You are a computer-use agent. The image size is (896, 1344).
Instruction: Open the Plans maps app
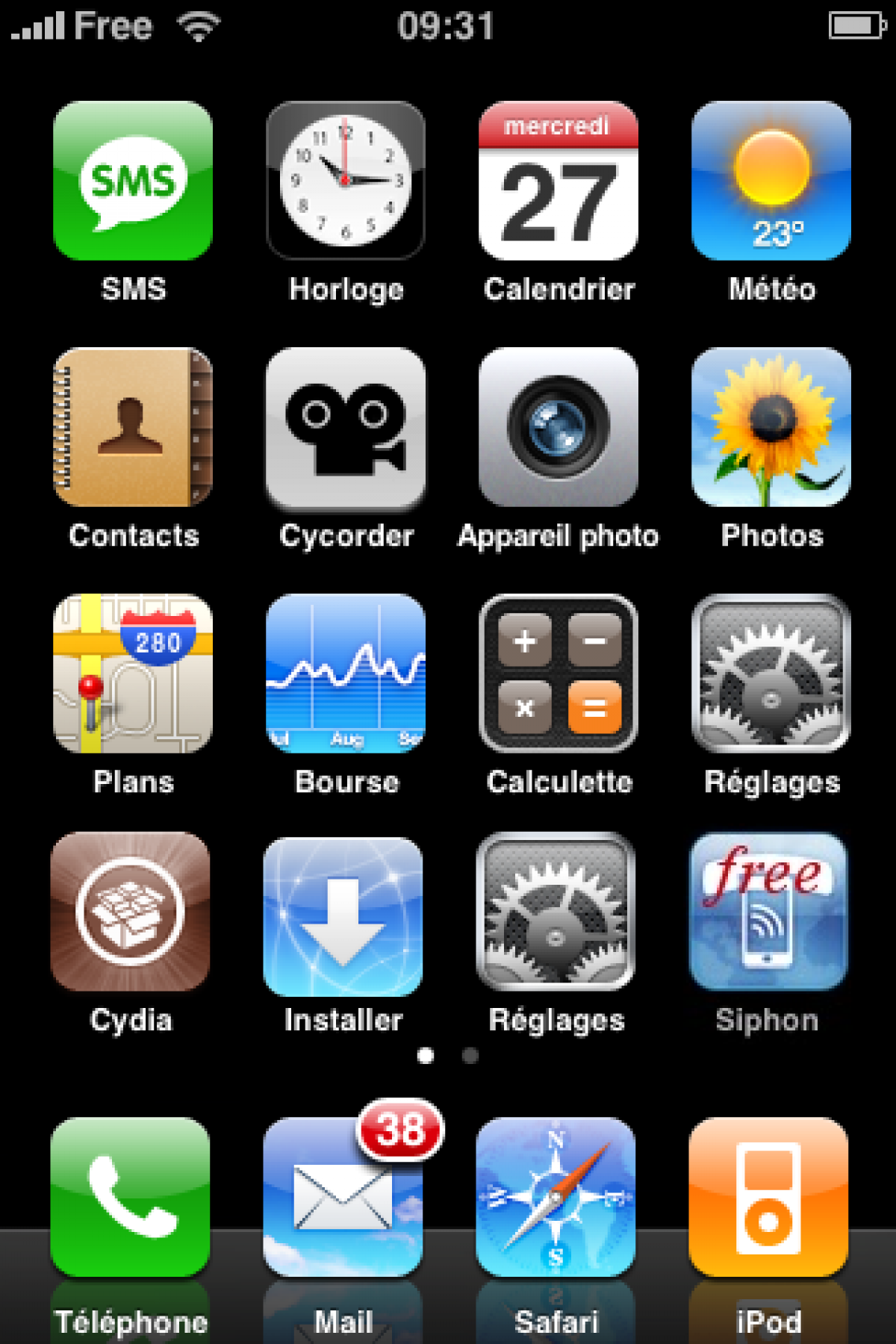[x=133, y=673]
